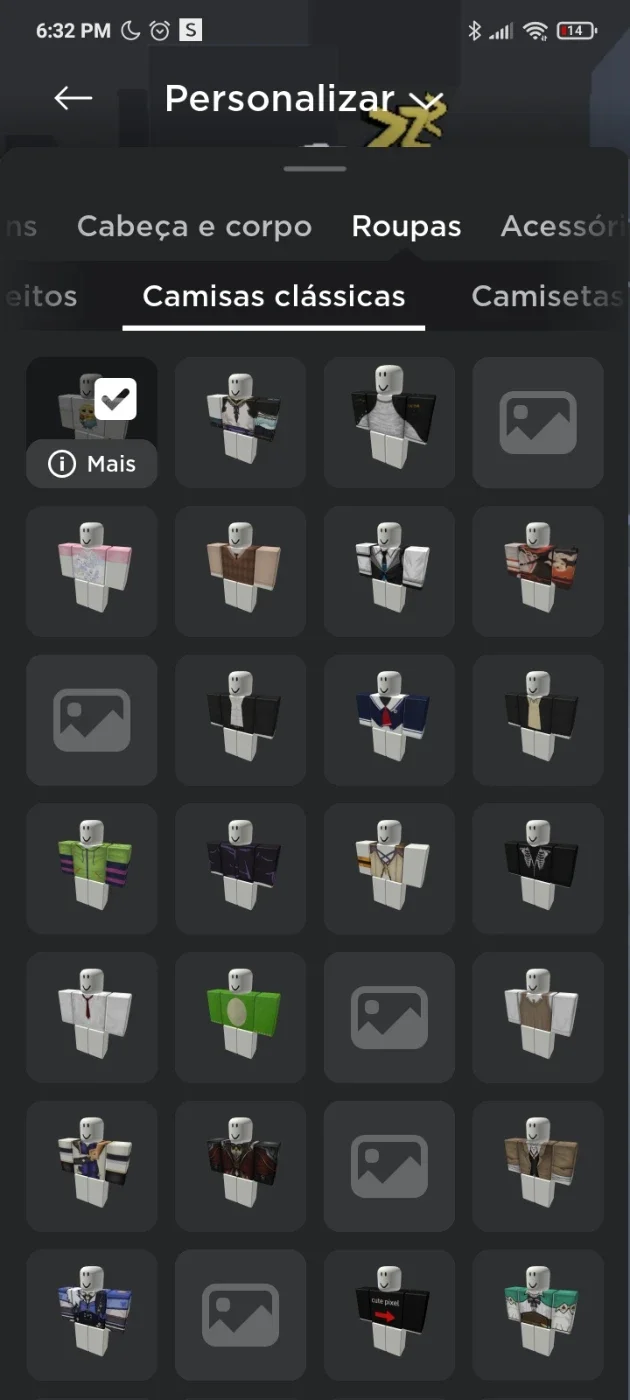Image resolution: width=630 pixels, height=1400 pixels.
Task: Select the Roupas tab
Action: (x=406, y=226)
